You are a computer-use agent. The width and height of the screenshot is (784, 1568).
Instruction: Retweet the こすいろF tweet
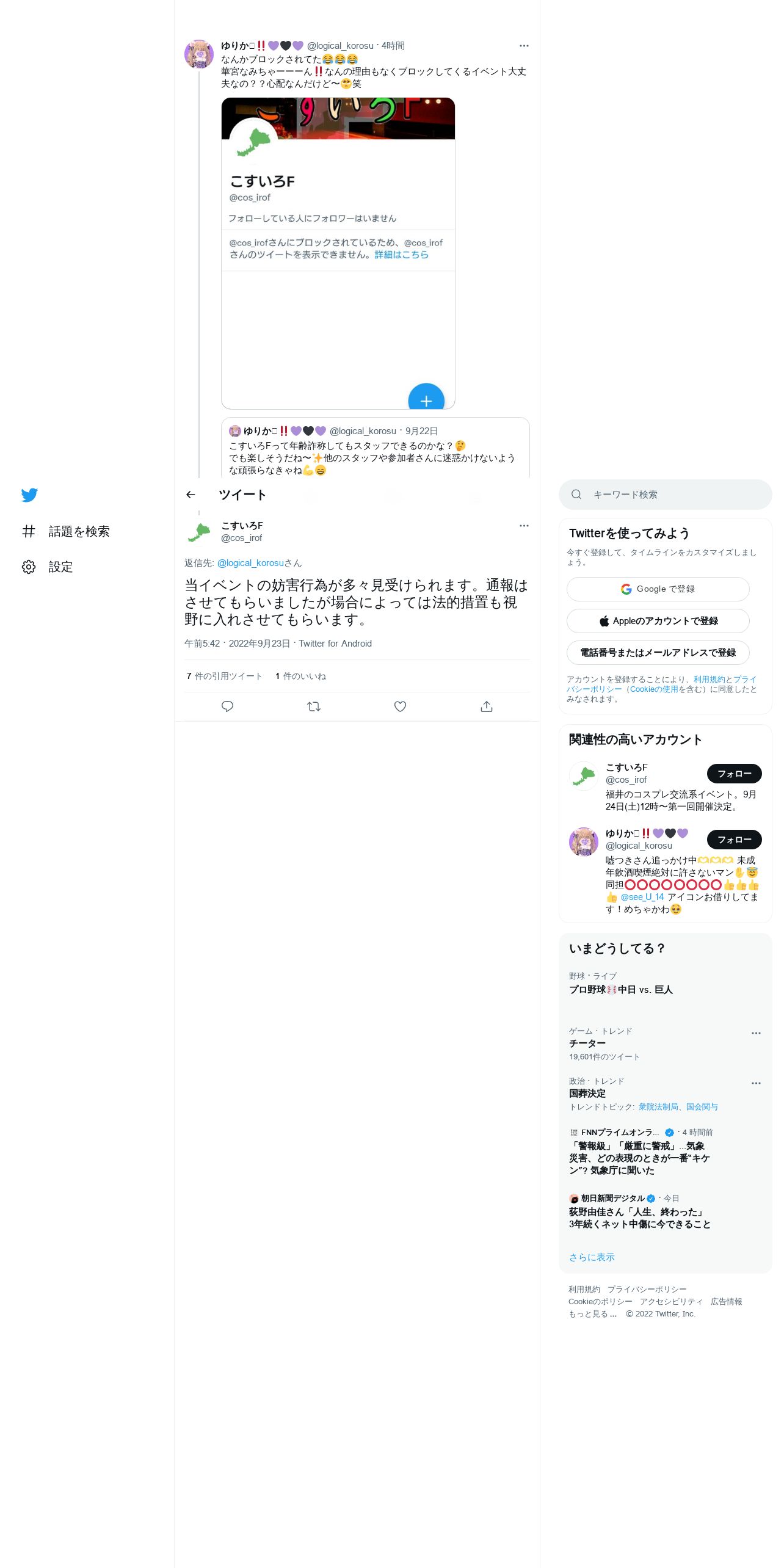(x=314, y=706)
